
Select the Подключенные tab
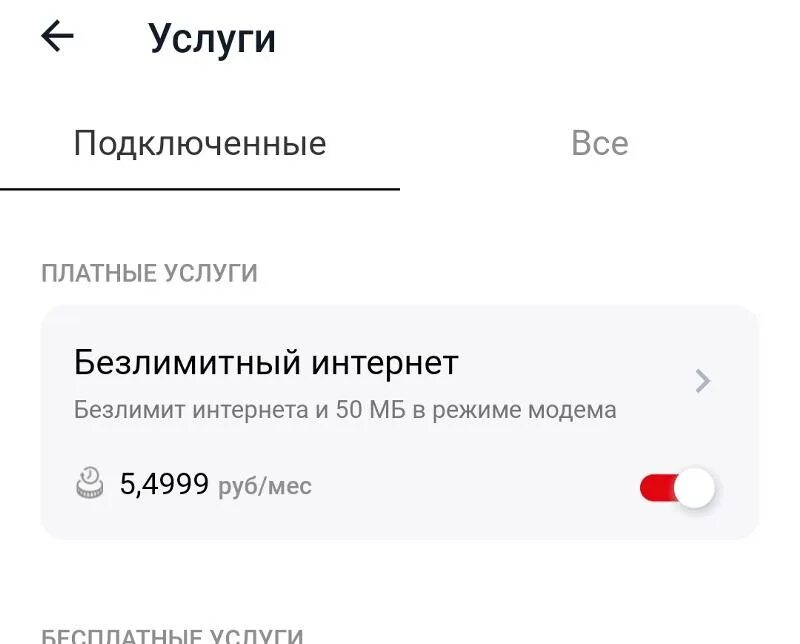click(x=200, y=144)
